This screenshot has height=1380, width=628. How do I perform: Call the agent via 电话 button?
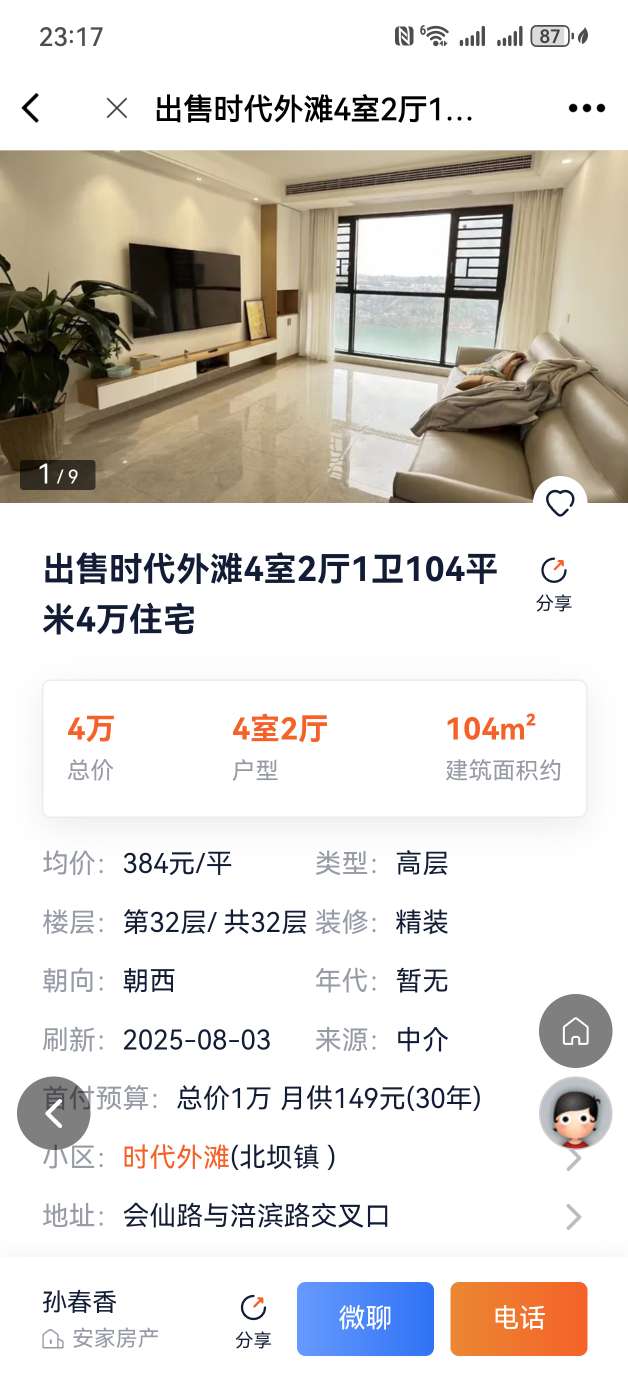(x=518, y=1318)
